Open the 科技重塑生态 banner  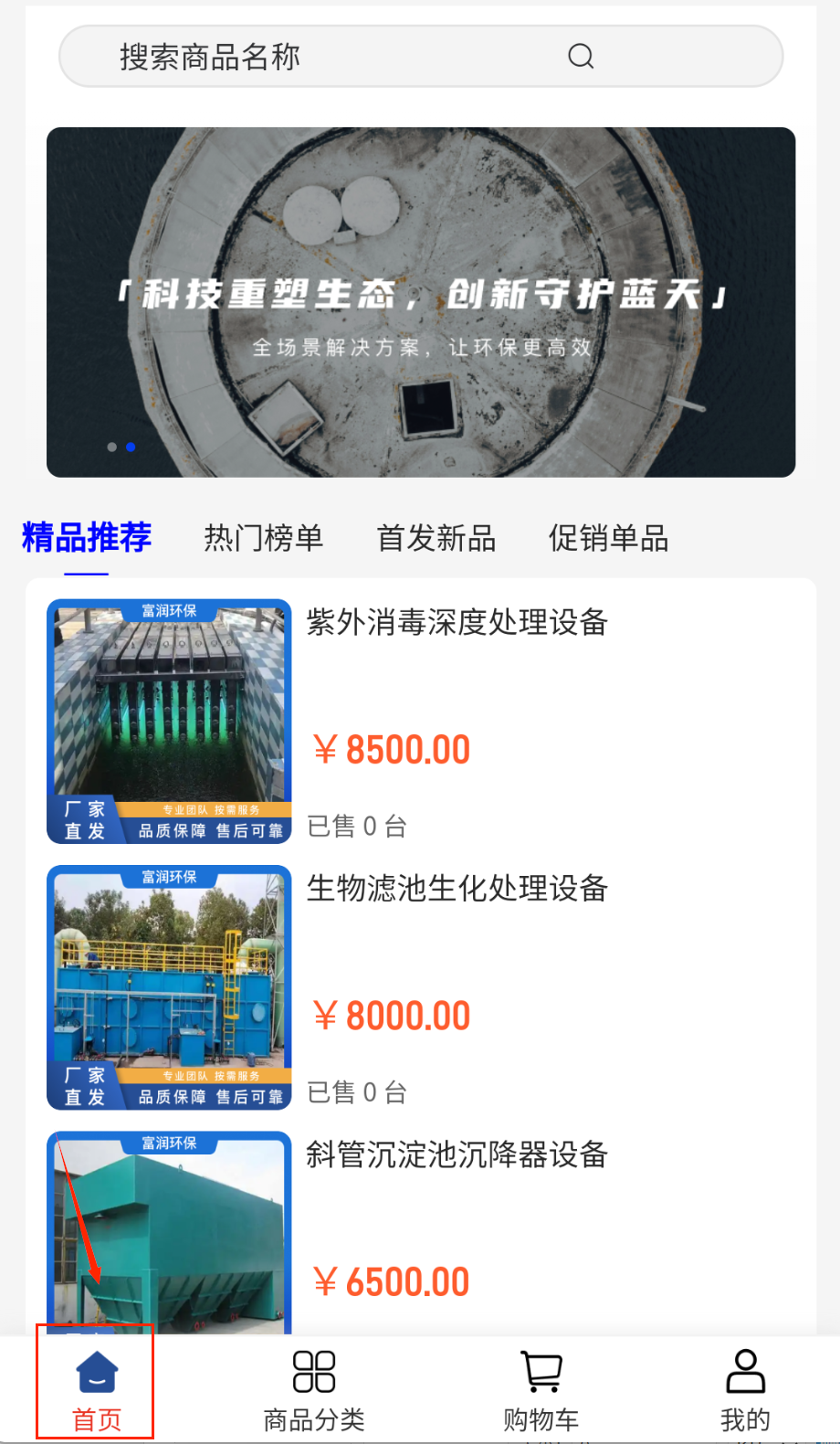tap(421, 301)
